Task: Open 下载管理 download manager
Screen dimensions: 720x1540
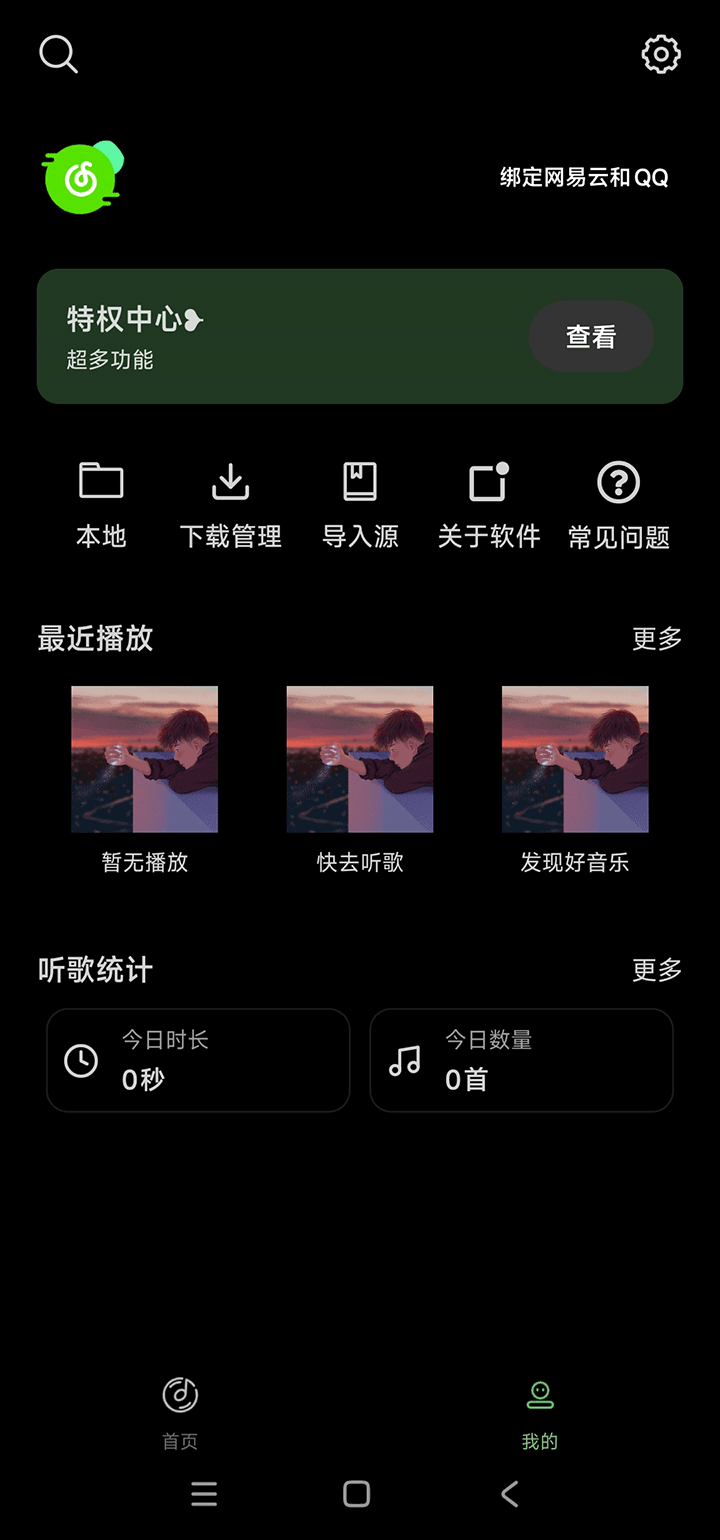Action: coord(230,505)
